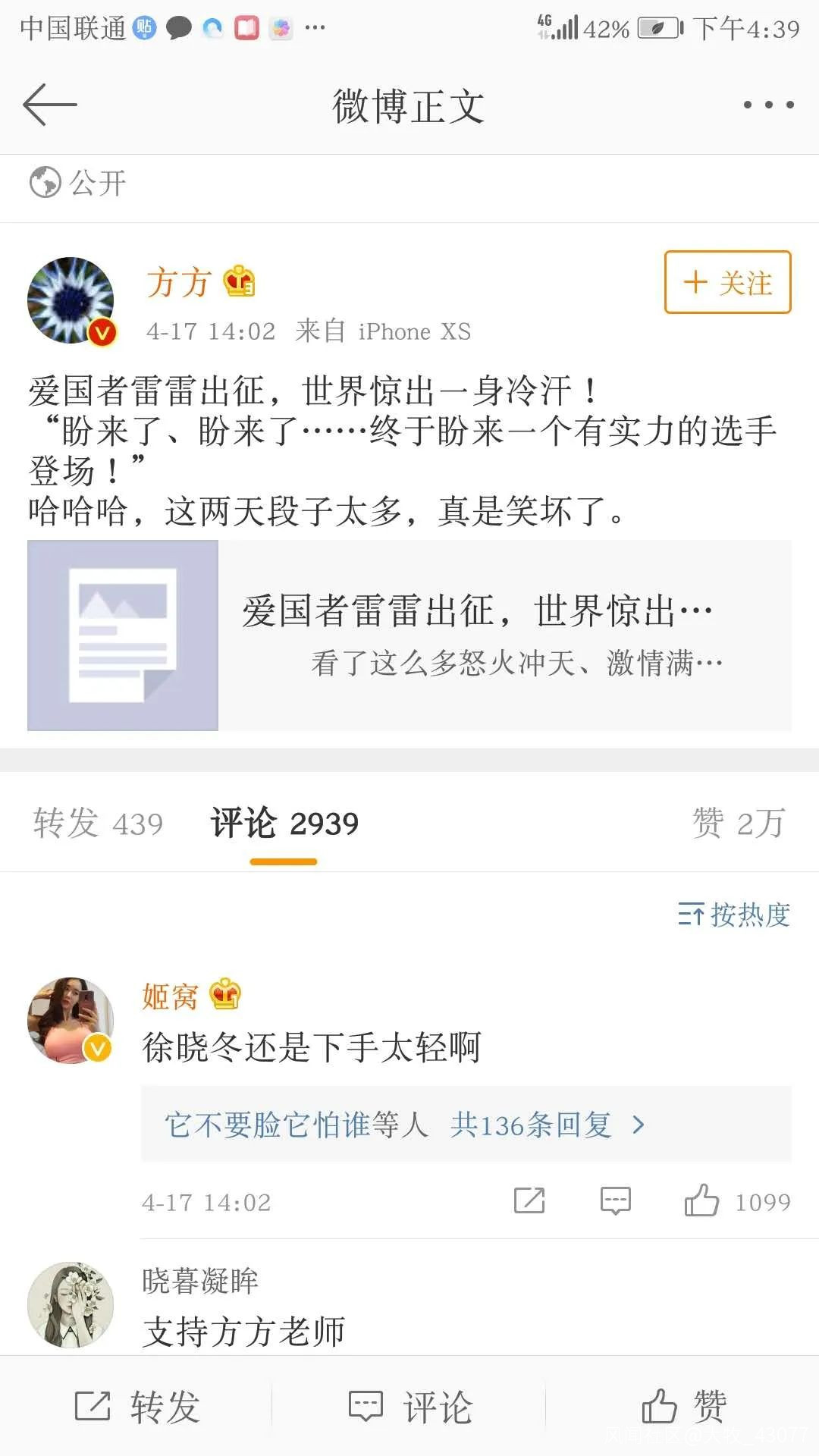Like this post via bottom 赞
This screenshot has height=1456, width=819.
coord(682,1407)
